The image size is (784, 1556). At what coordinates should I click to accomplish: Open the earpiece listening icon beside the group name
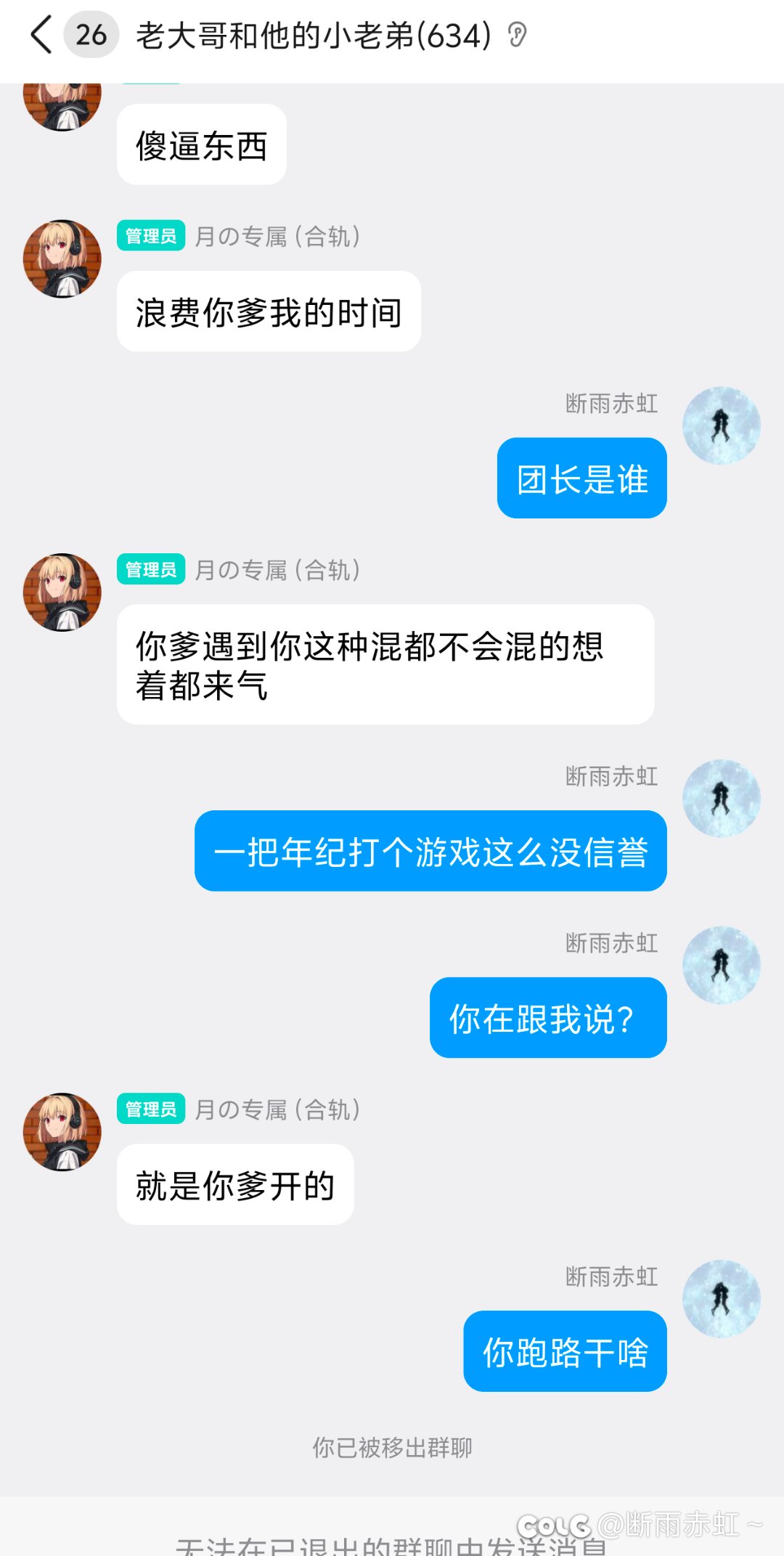coord(518,33)
